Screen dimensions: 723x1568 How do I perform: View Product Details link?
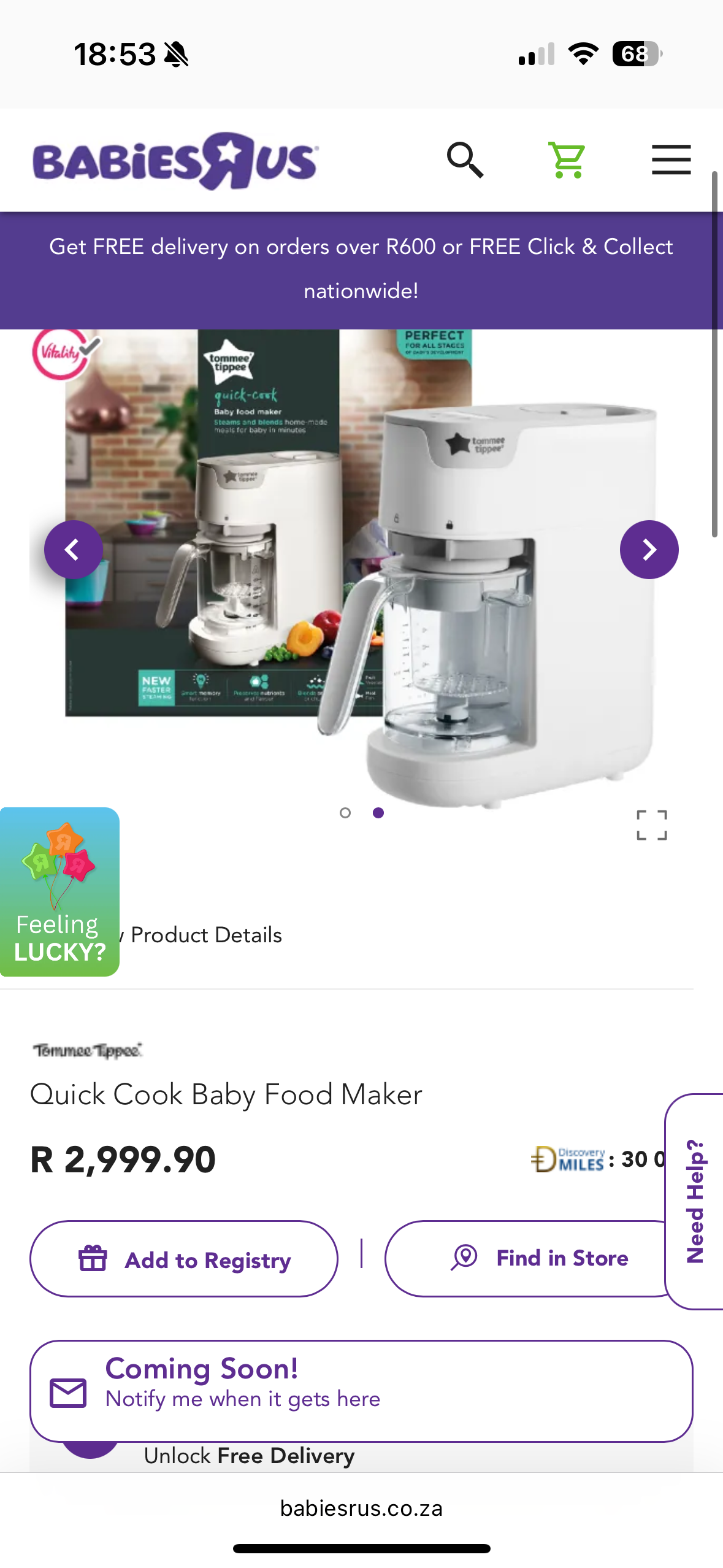(205, 935)
